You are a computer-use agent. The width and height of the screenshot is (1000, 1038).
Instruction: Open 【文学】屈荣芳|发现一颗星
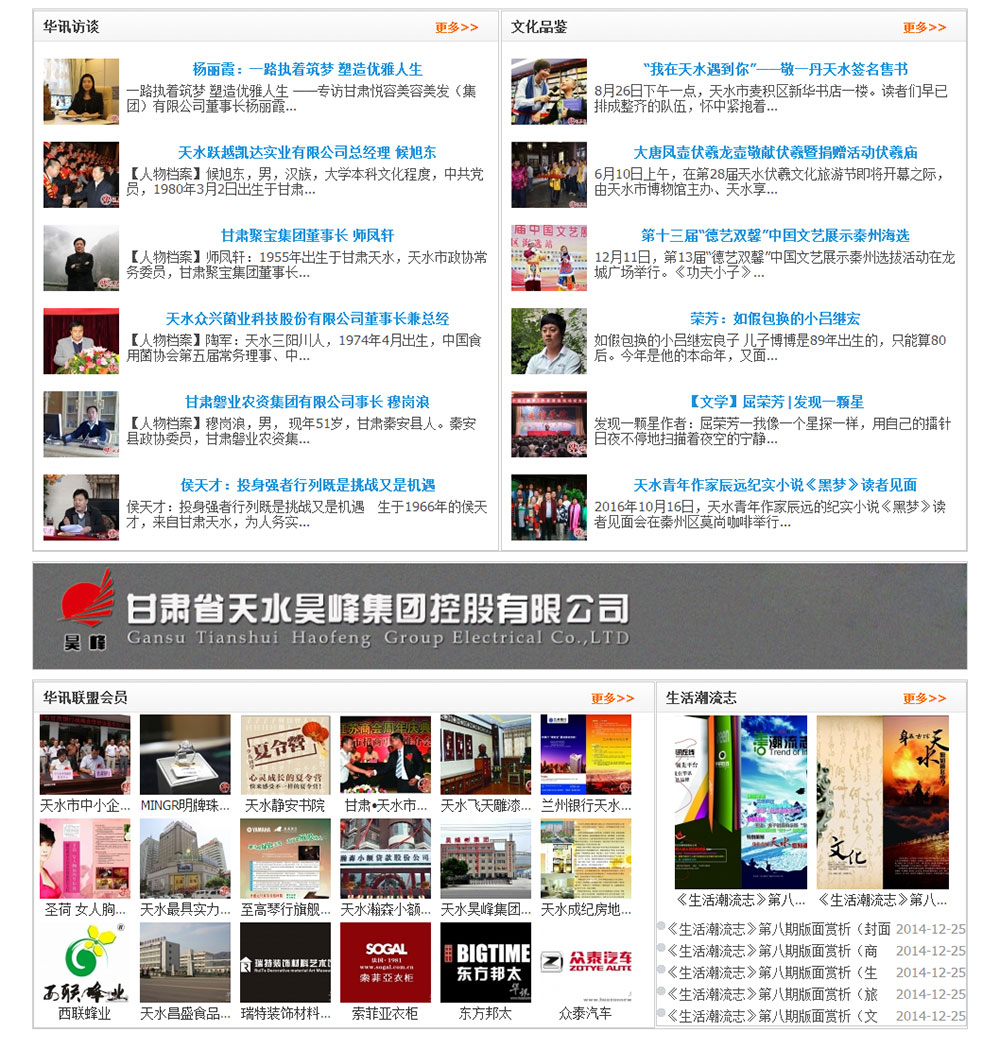click(x=775, y=401)
